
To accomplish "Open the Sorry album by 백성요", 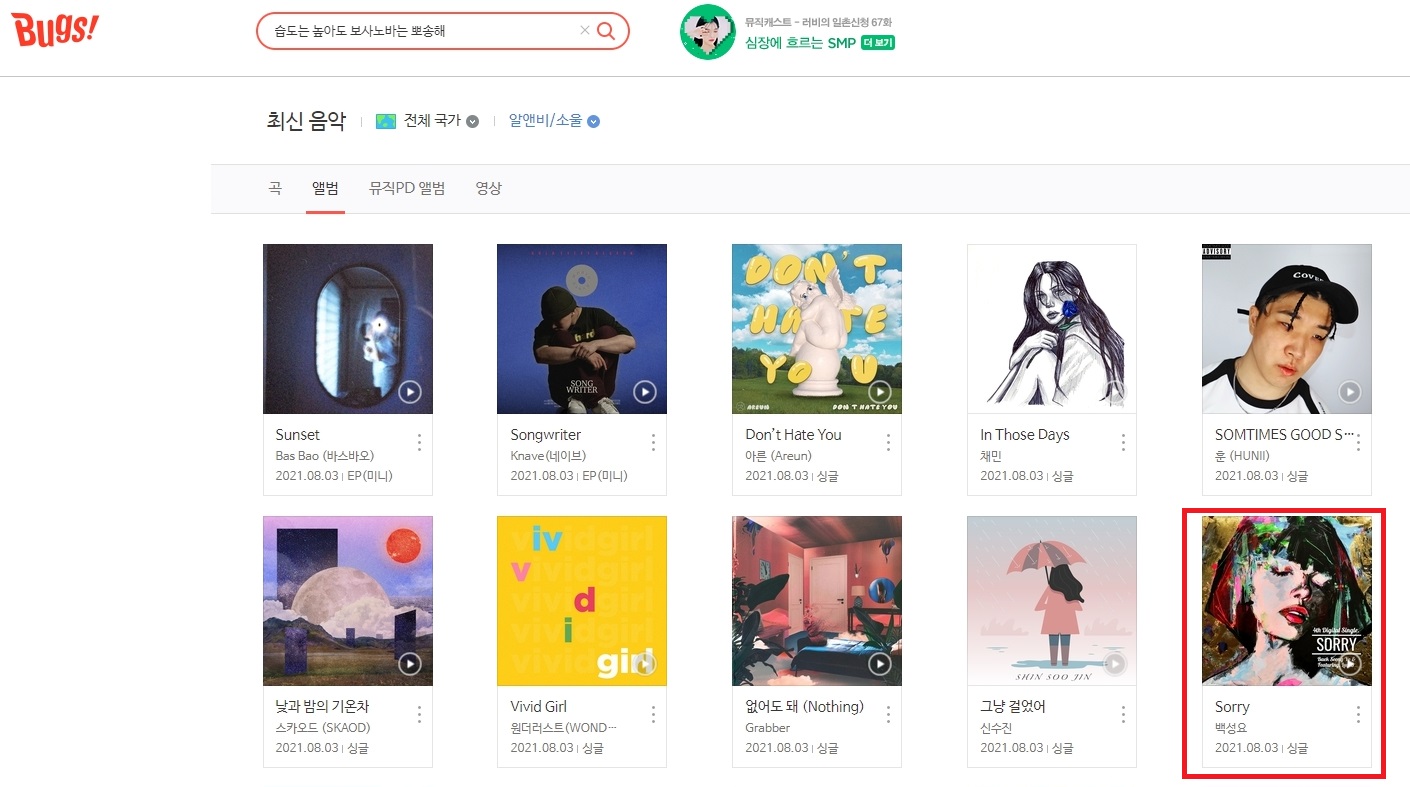I will click(1286, 600).
